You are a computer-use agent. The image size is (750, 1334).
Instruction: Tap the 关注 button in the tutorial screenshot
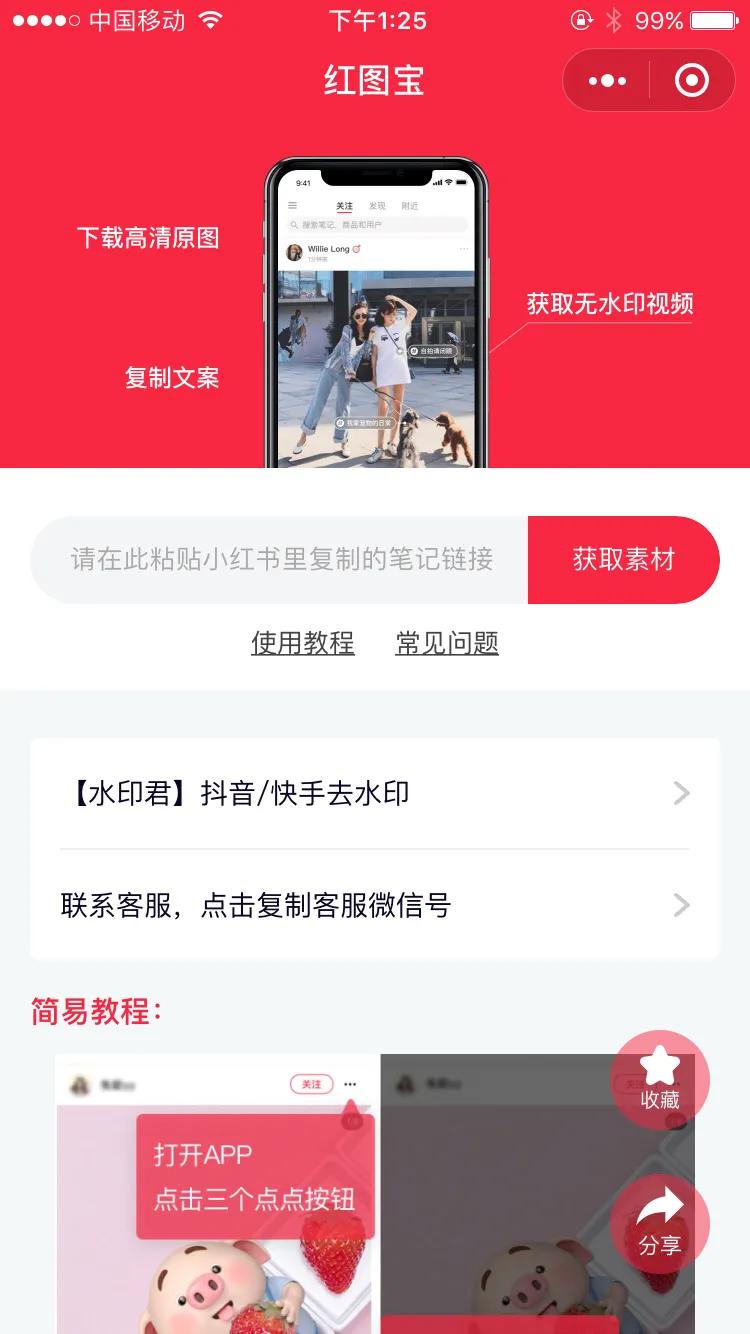[x=311, y=1083]
